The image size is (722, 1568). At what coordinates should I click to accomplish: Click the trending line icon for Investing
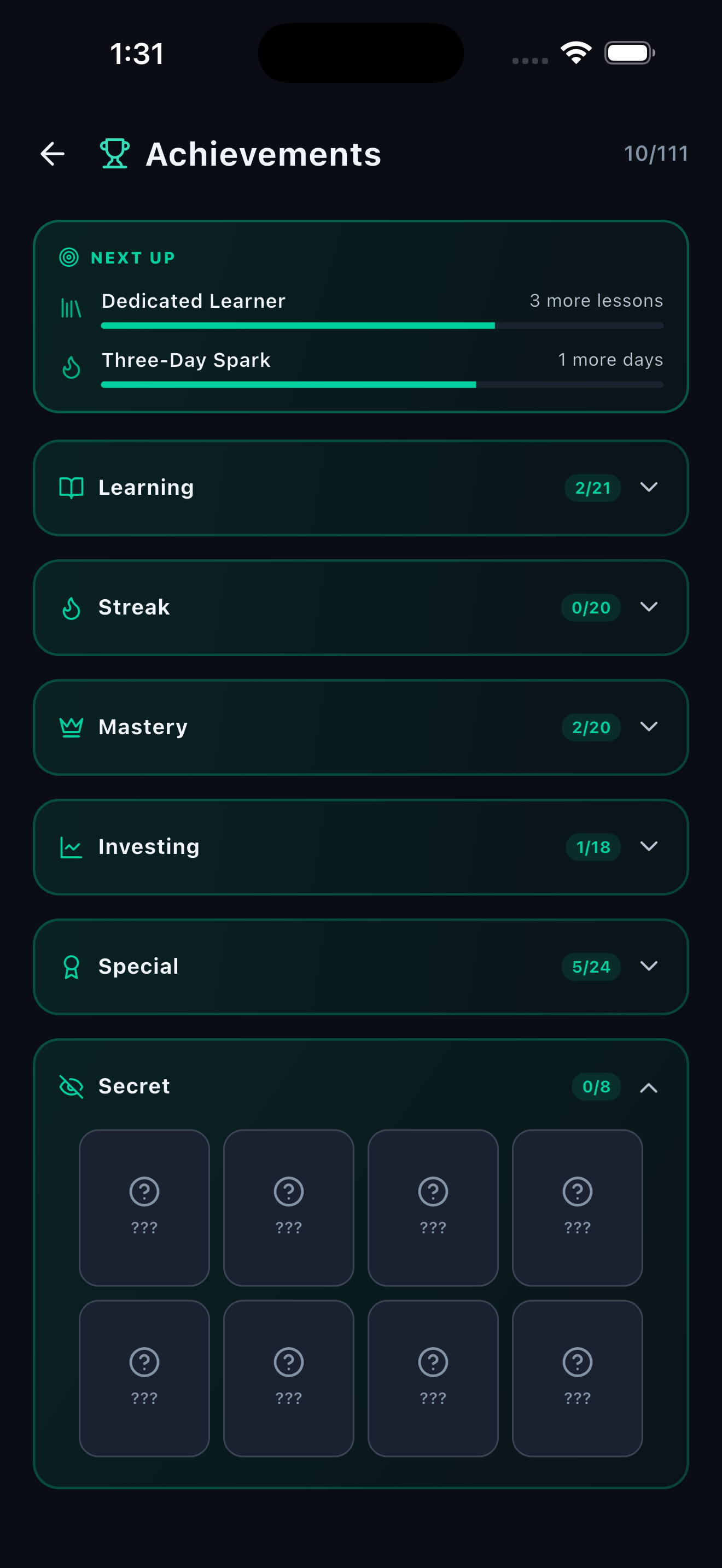coord(71,846)
